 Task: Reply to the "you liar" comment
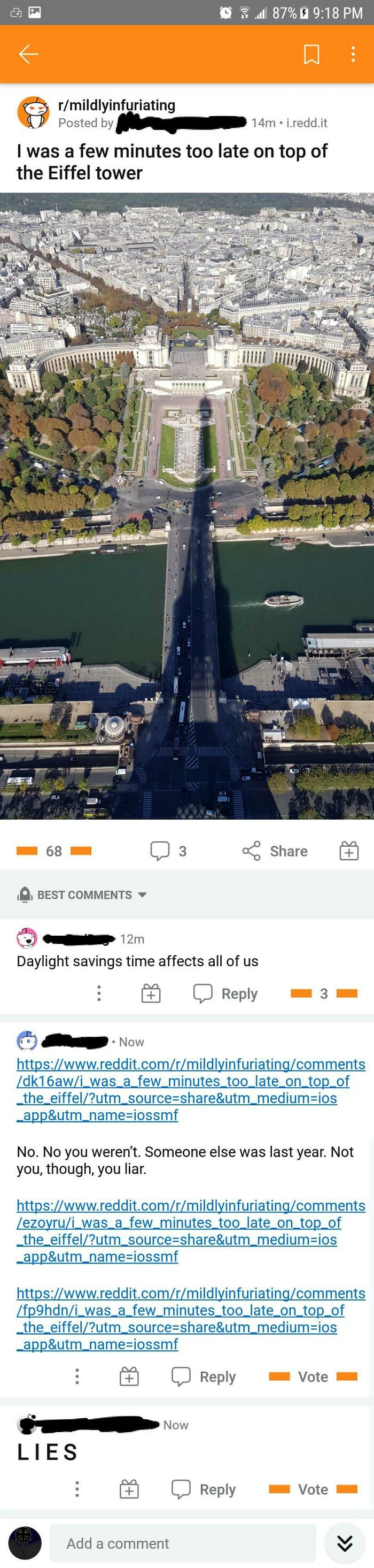(204, 1376)
